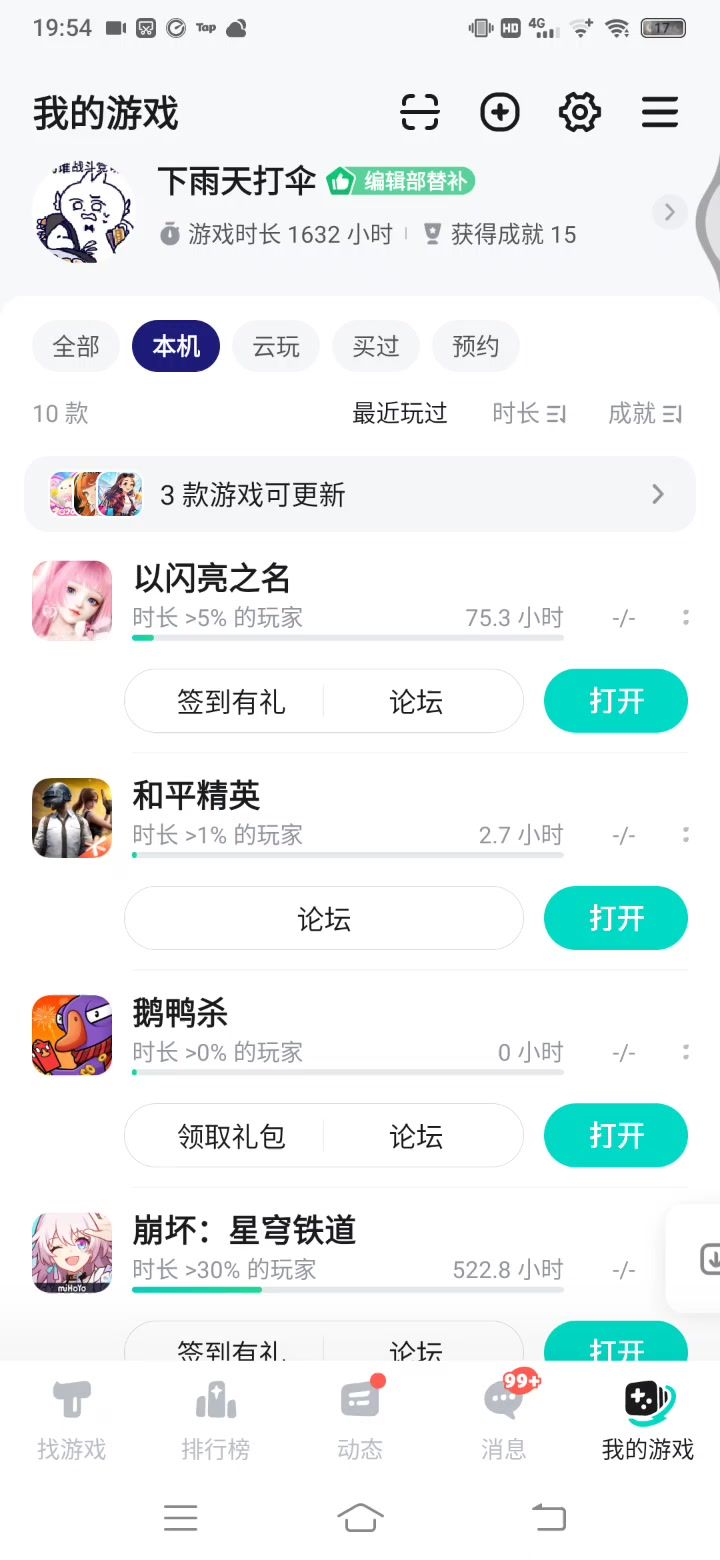This screenshot has width=720, height=1560.
Task: Open the hamburger menu at top
Action: click(660, 112)
